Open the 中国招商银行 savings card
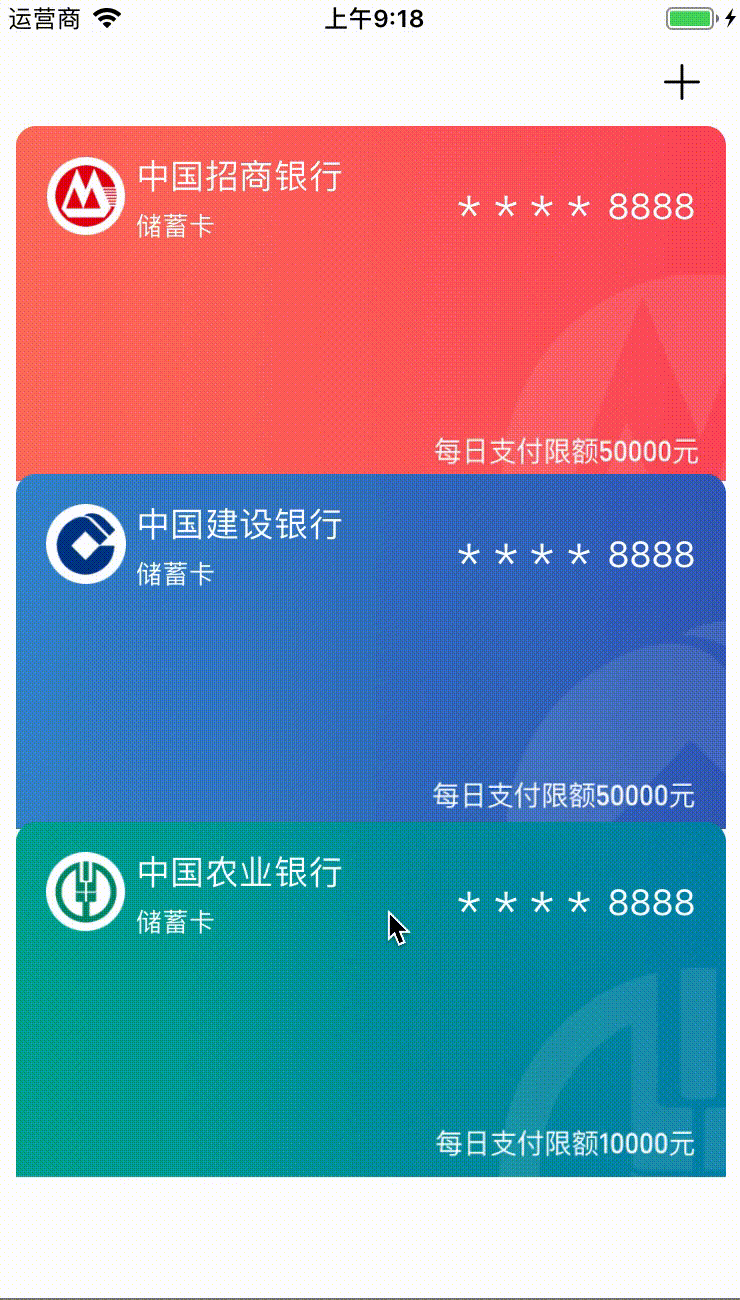Screen dimensions: 740x1300 (x=370, y=300)
